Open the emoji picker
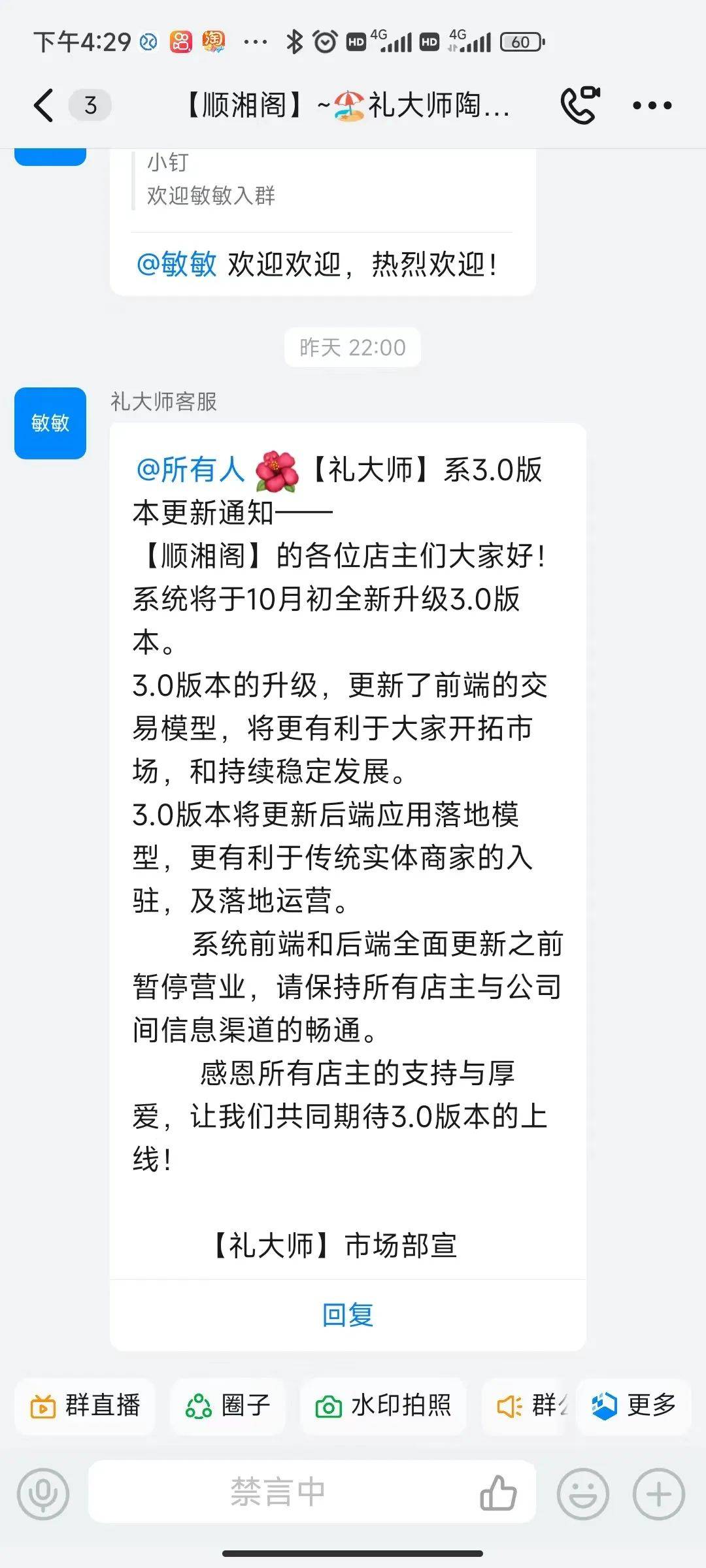The image size is (706, 1568). tap(582, 1494)
